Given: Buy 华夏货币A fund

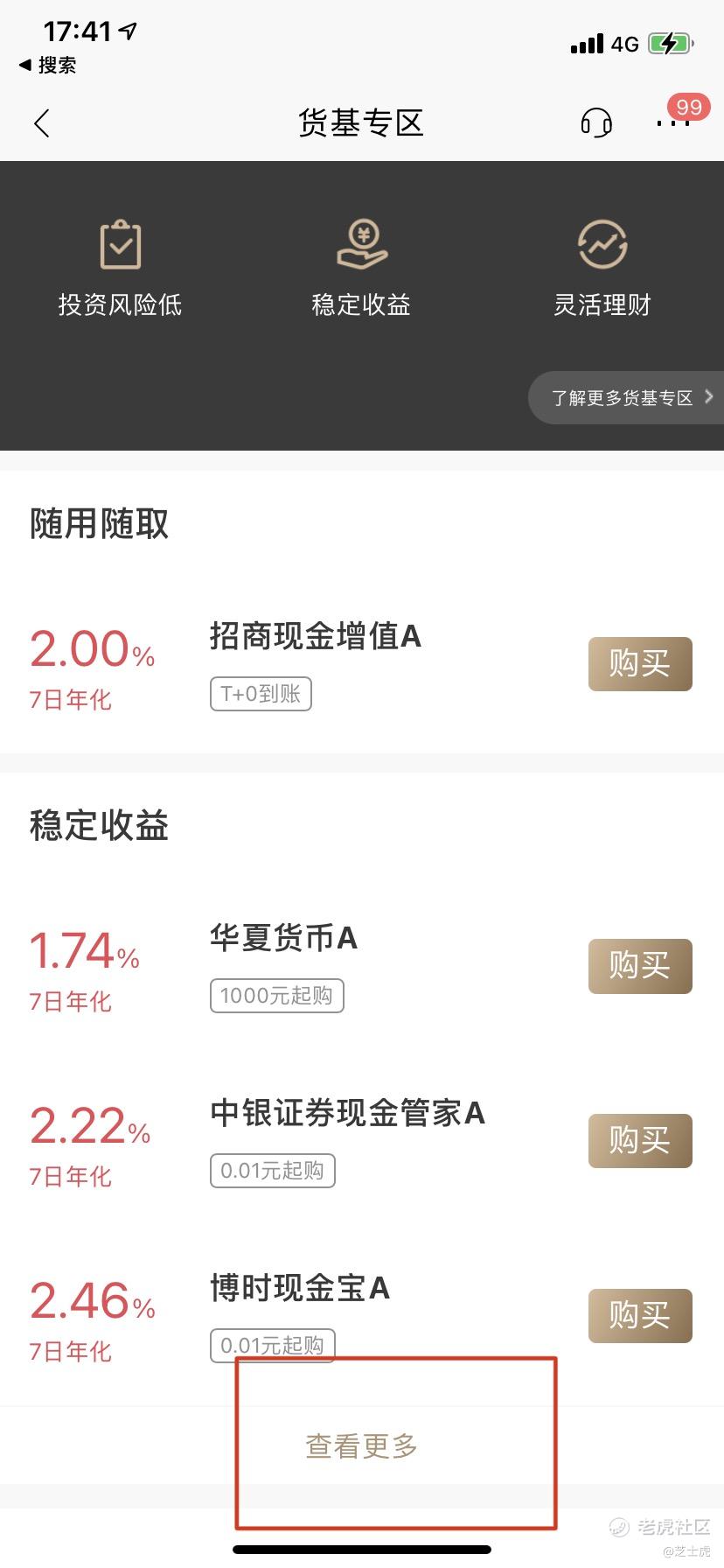Looking at the screenshot, I should tap(640, 966).
